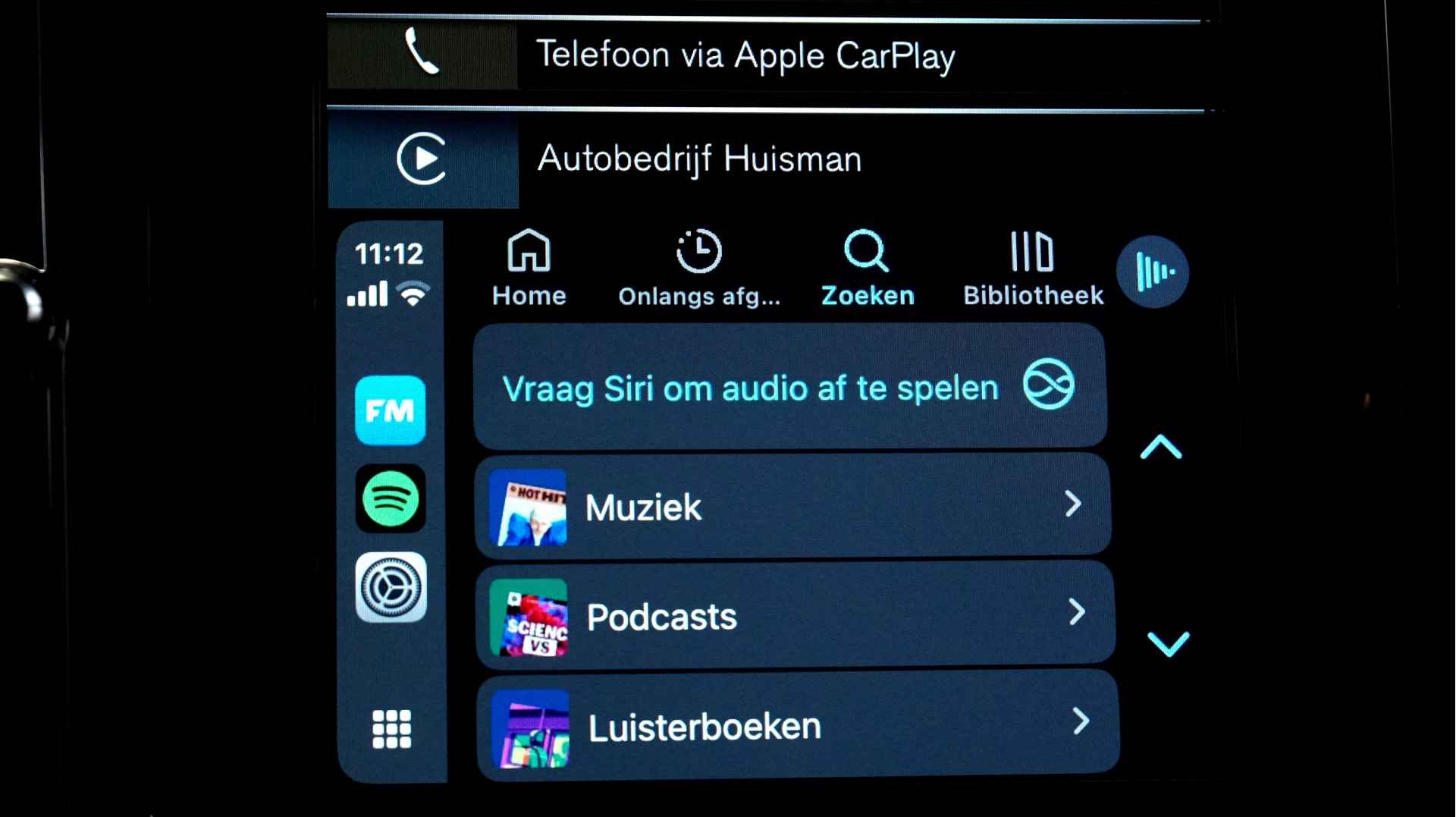Viewport: 1456px width, 817px height.
Task: Launch the Spotify app from sidebar
Action: pyautogui.click(x=390, y=498)
